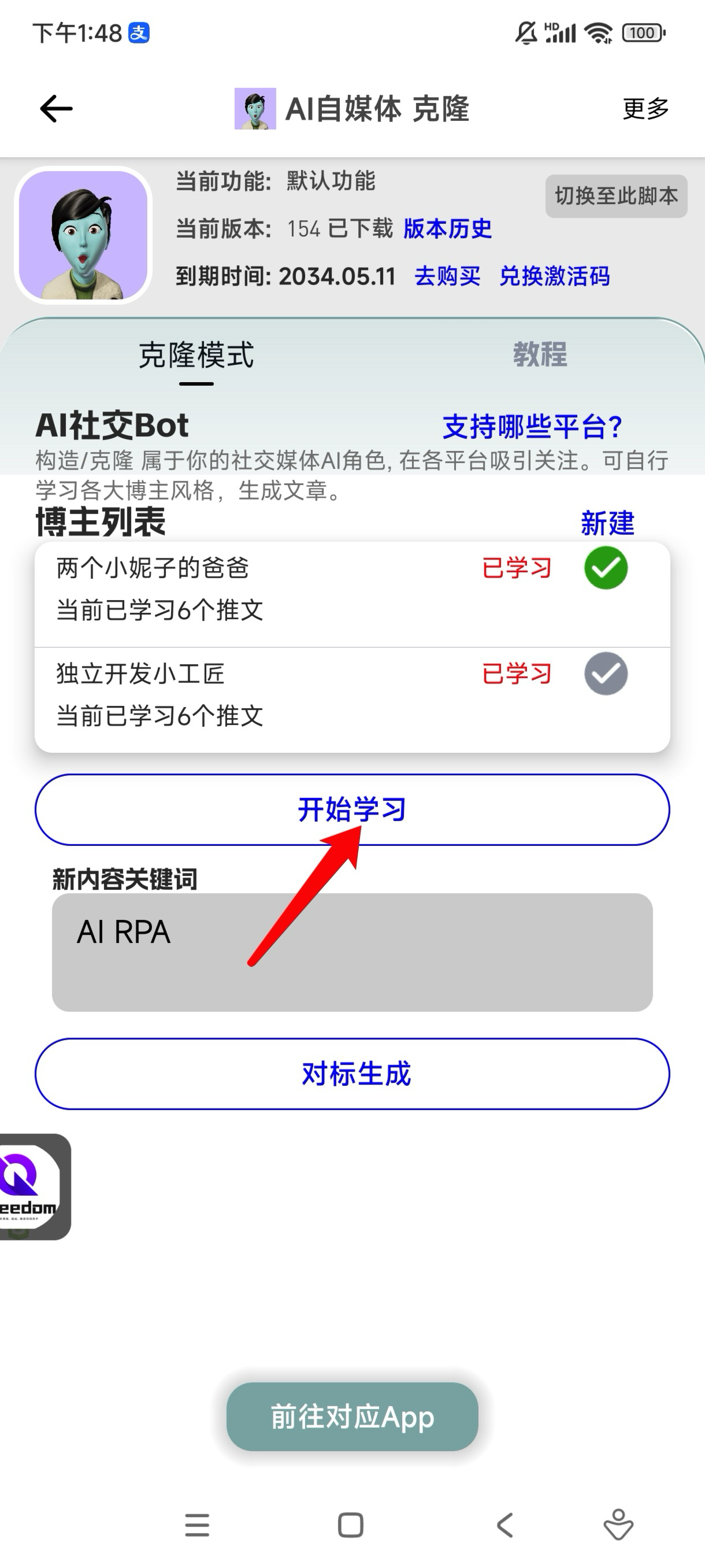The height and width of the screenshot is (1568, 705).
Task: Tap 去购买 link
Action: click(447, 276)
